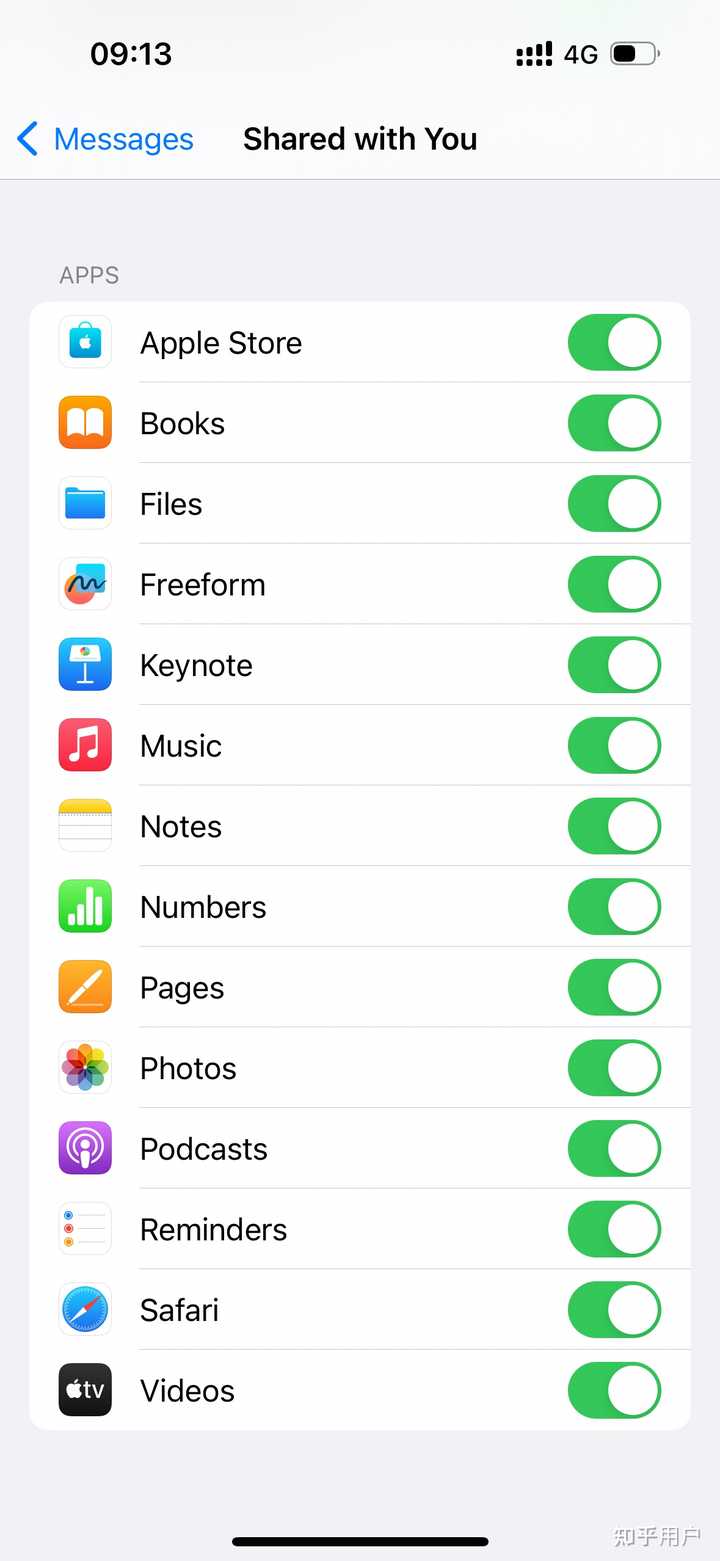Disable the Reminders switch
Viewport: 720px width, 1561px height.
click(613, 1229)
